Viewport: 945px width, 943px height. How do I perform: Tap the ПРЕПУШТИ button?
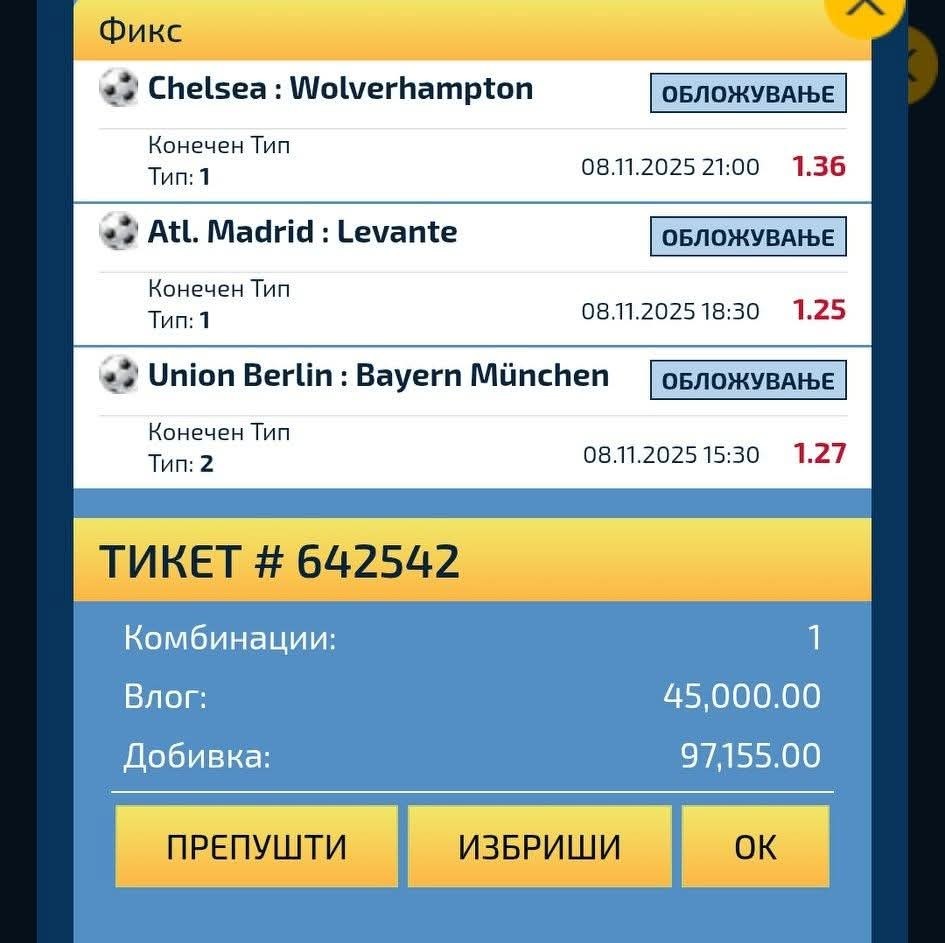[256, 847]
